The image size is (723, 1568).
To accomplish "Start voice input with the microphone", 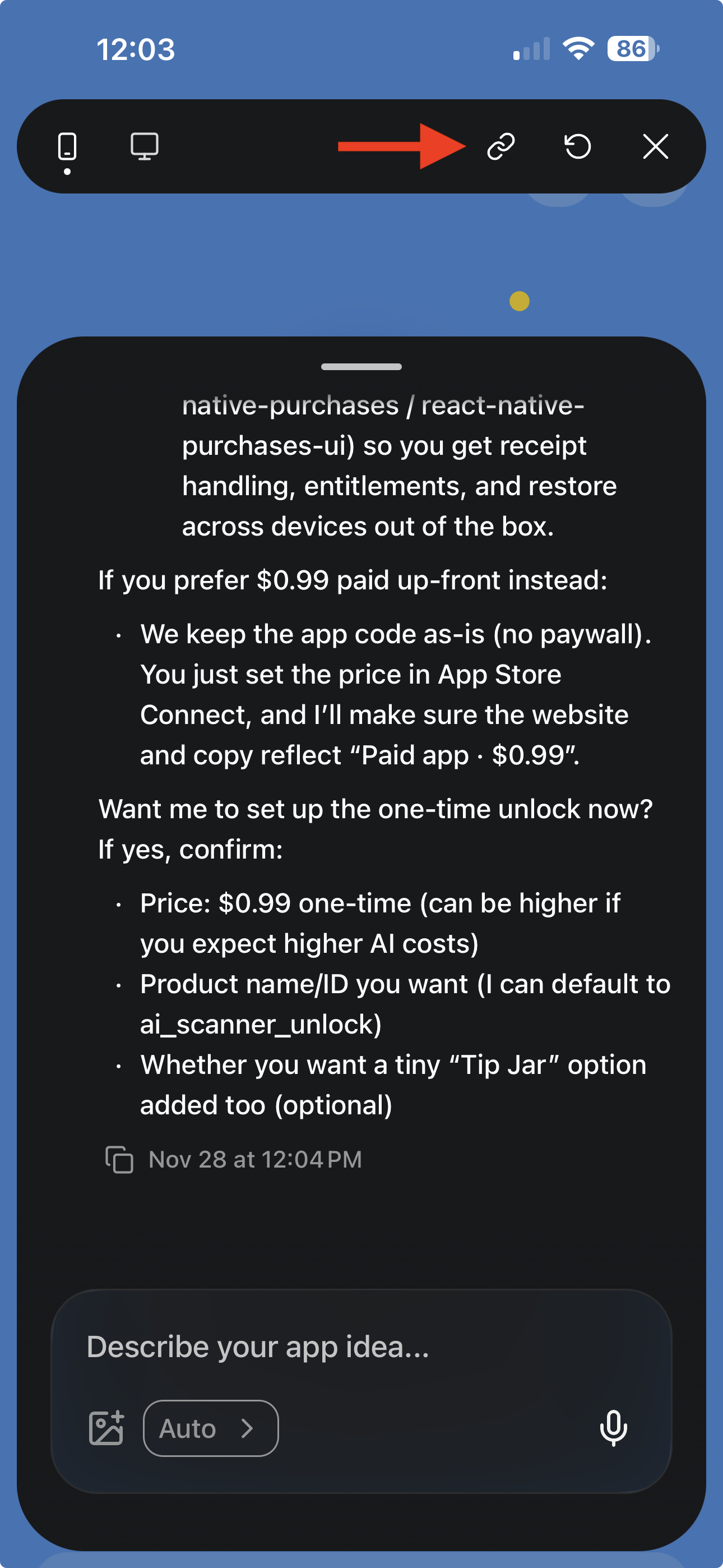I will 614,1428.
